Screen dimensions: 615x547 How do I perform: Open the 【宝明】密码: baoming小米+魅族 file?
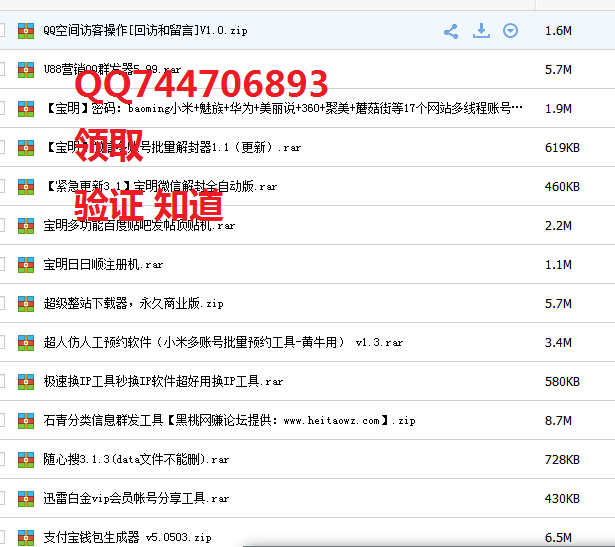pyautogui.click(x=283, y=108)
